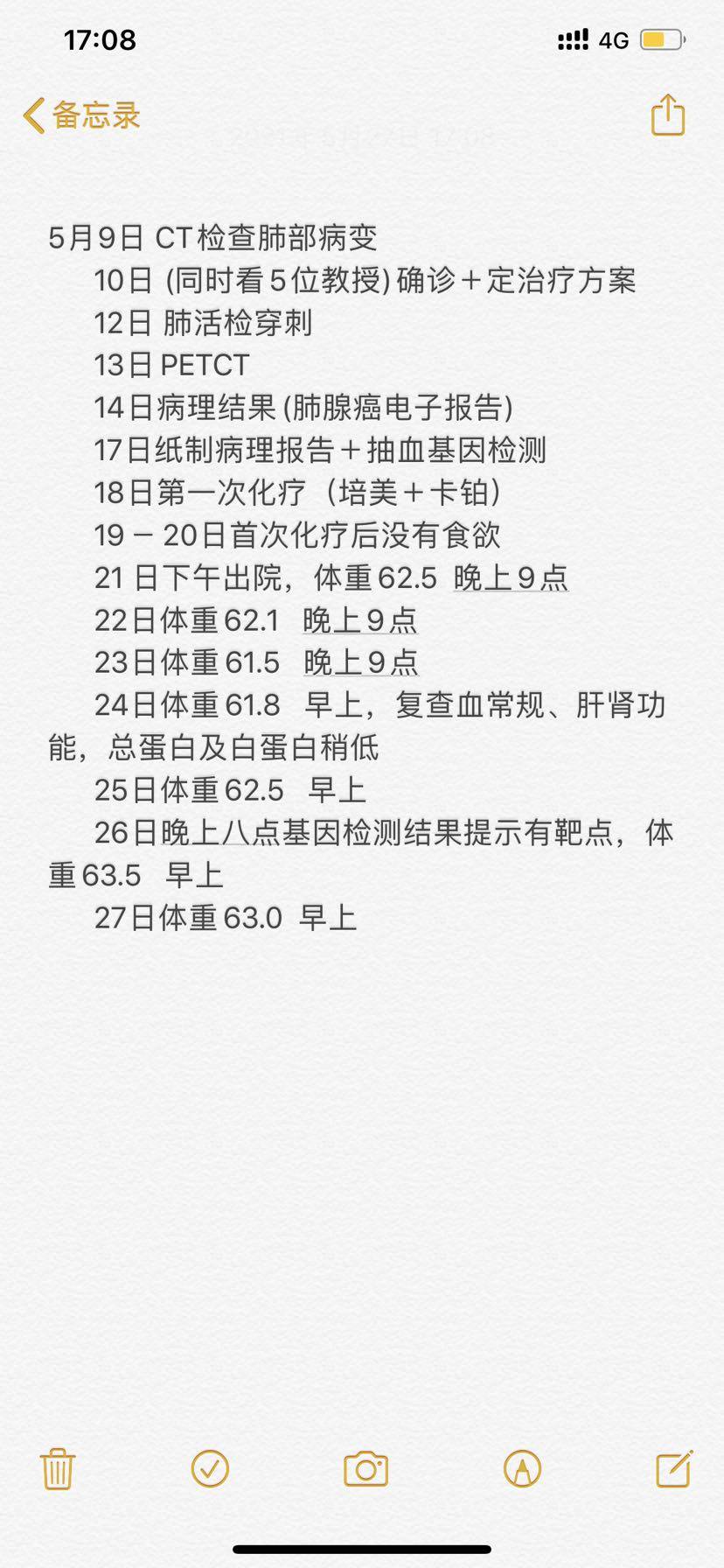Viewport: 724px width, 1568px height.
Task: Tap the note text to start editing
Action: point(362,577)
